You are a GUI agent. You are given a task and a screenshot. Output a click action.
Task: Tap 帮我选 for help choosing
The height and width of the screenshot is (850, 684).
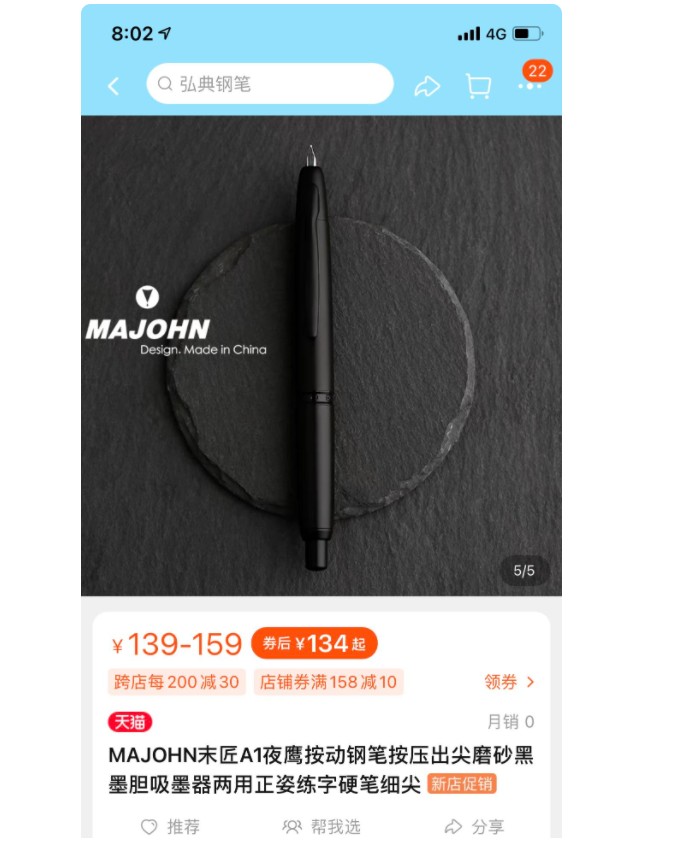[x=321, y=827]
